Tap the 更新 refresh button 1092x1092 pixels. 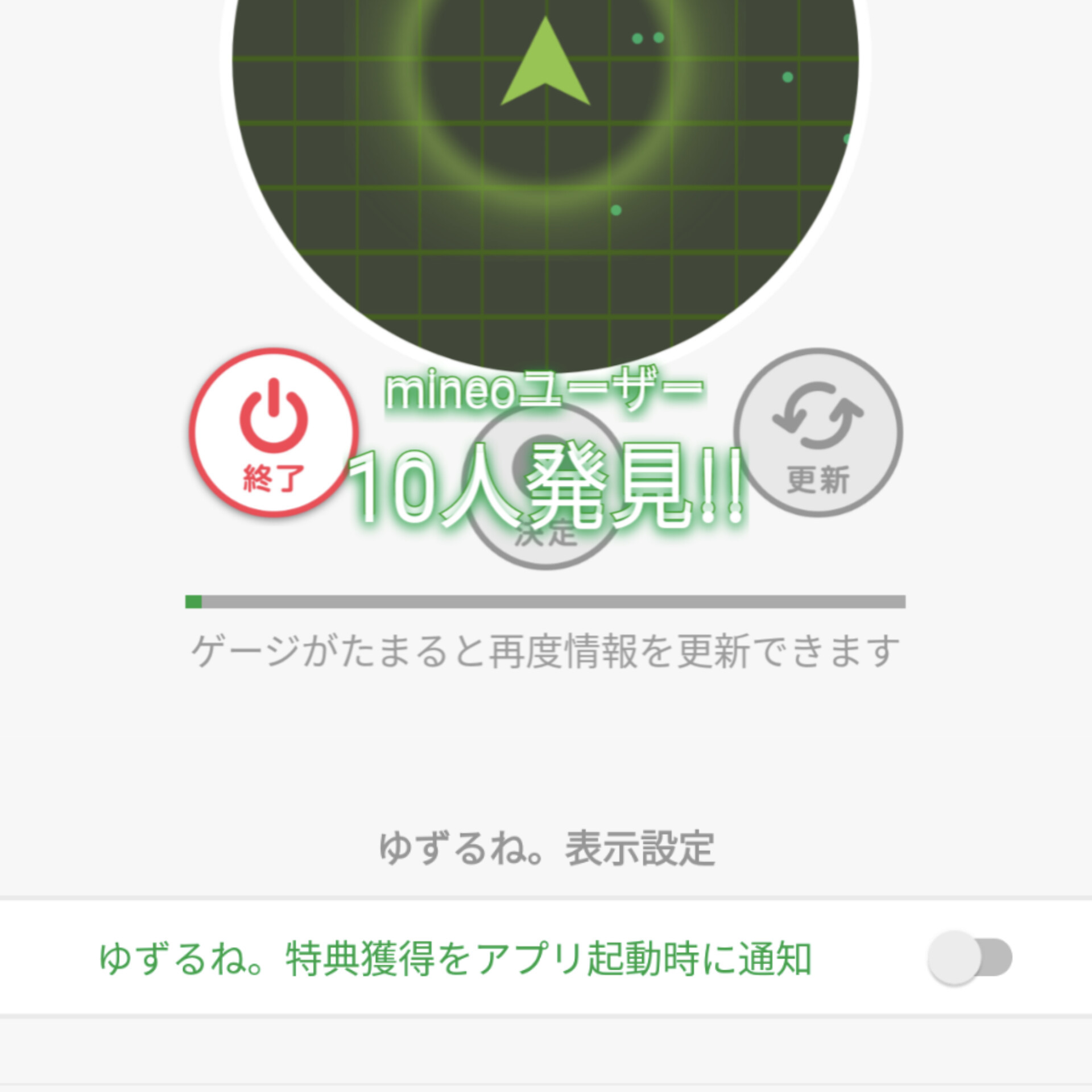click(x=818, y=433)
